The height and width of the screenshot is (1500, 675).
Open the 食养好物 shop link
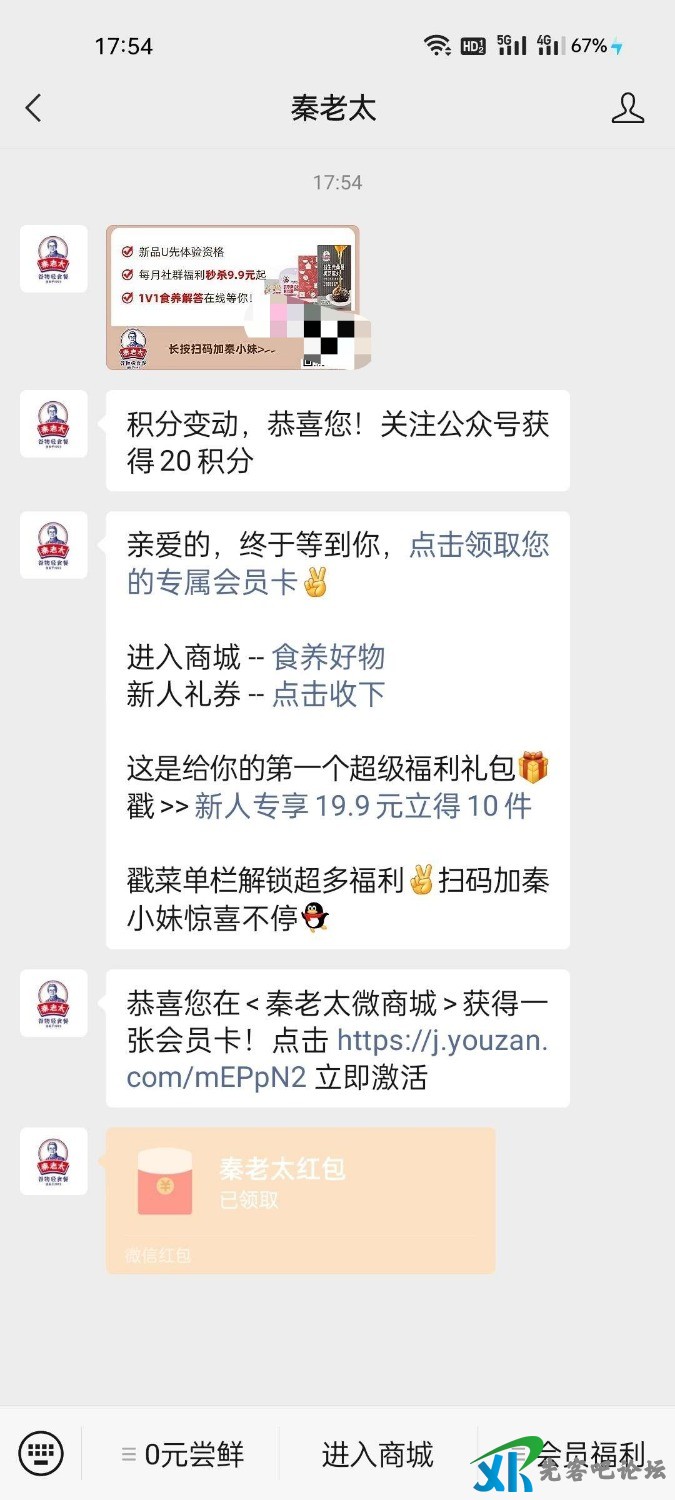(328, 657)
